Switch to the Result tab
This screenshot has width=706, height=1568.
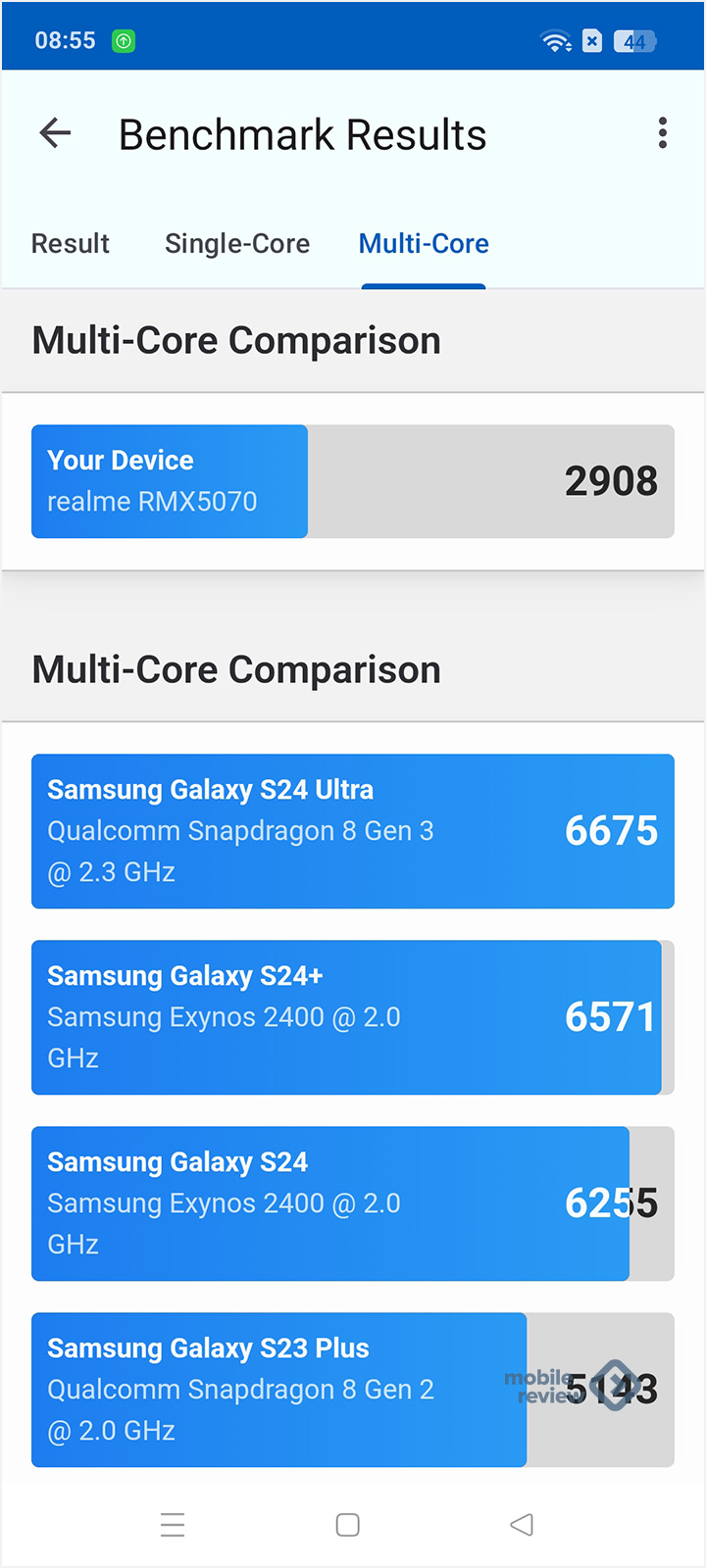pyautogui.click(x=71, y=244)
